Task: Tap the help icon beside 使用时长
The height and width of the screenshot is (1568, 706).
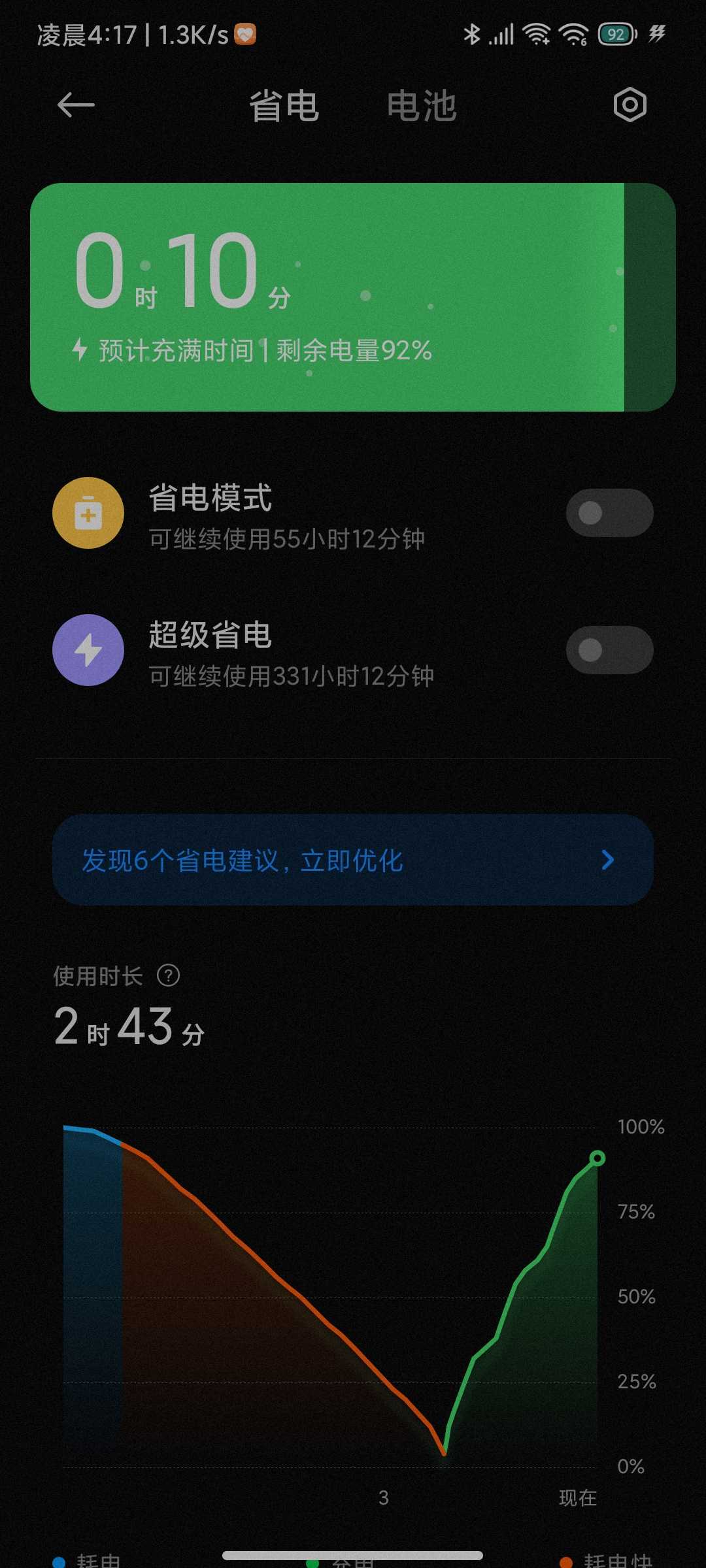Action: (169, 976)
